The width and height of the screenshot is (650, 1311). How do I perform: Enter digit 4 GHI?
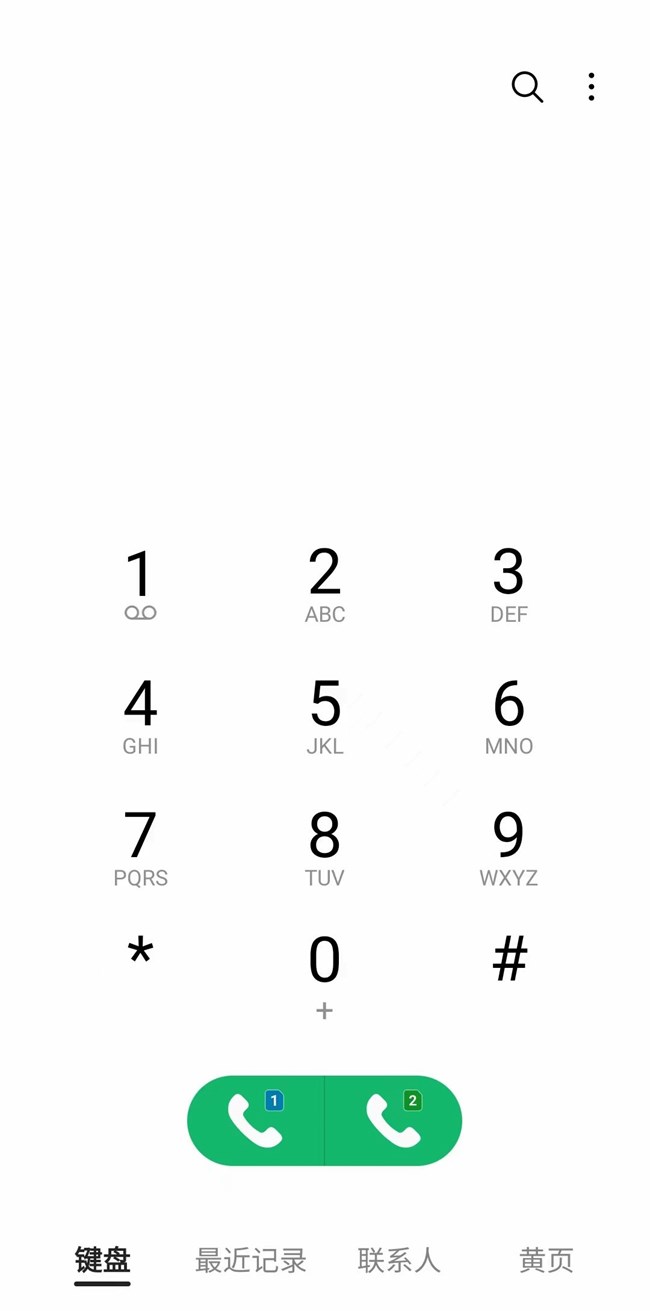coord(140,717)
